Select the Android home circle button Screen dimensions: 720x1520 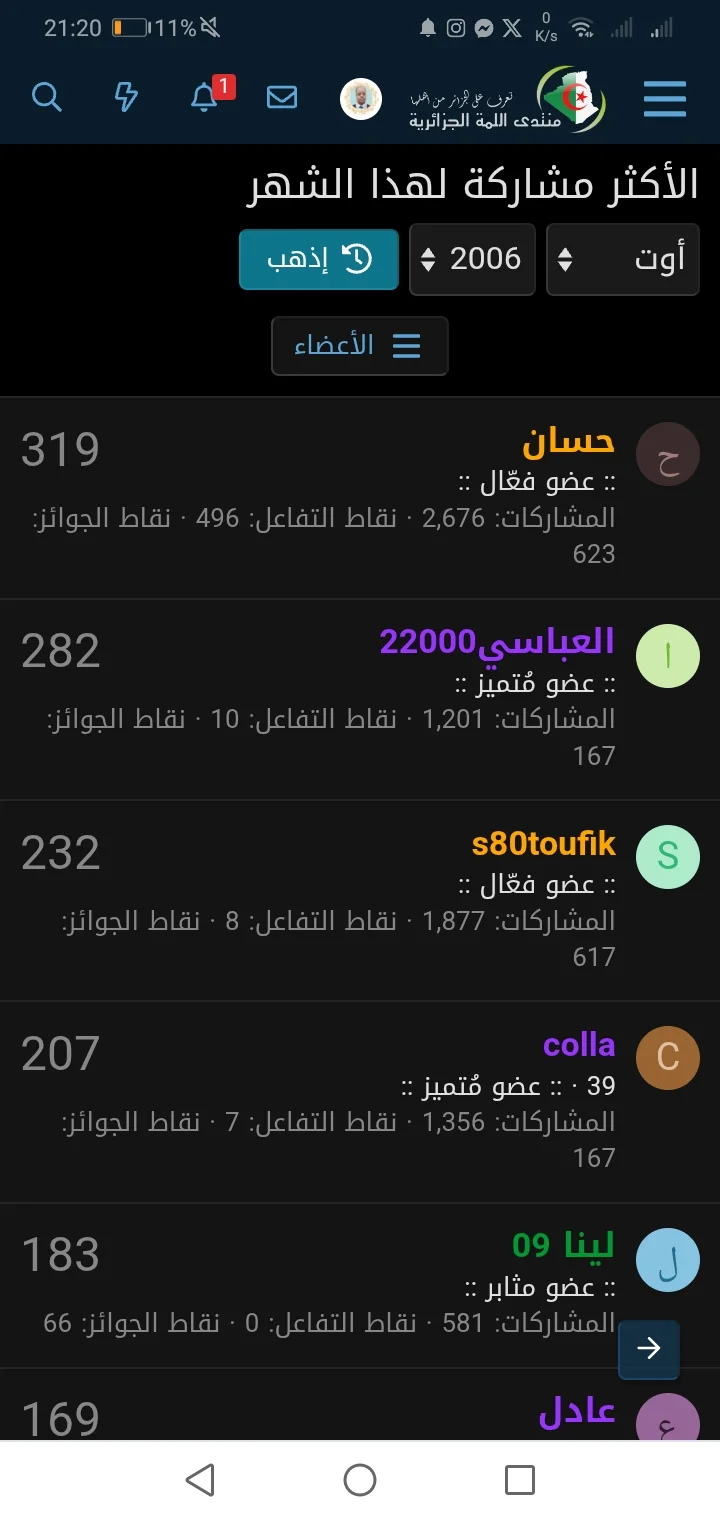click(x=360, y=1480)
